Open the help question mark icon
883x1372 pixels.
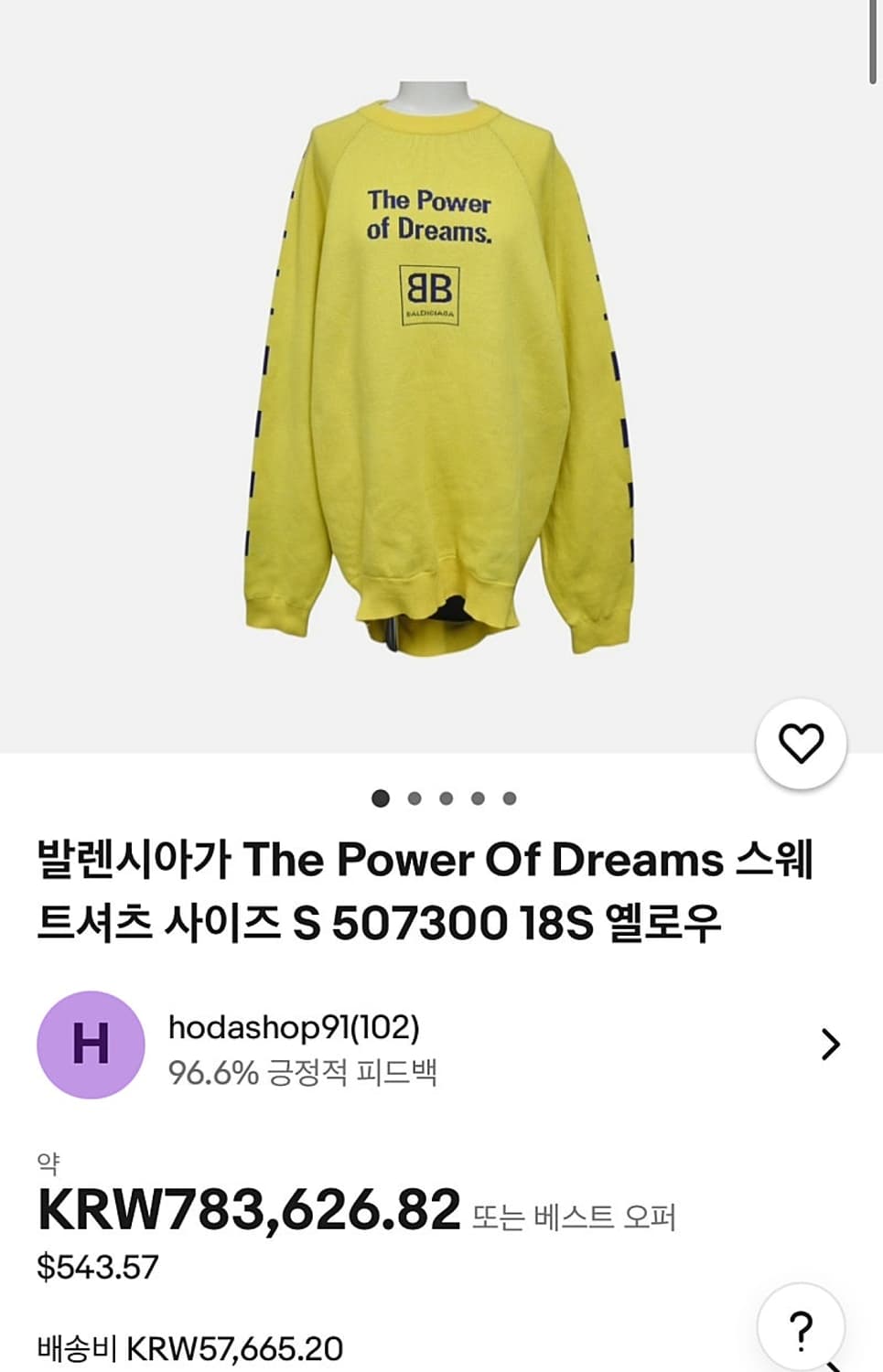(801, 1327)
